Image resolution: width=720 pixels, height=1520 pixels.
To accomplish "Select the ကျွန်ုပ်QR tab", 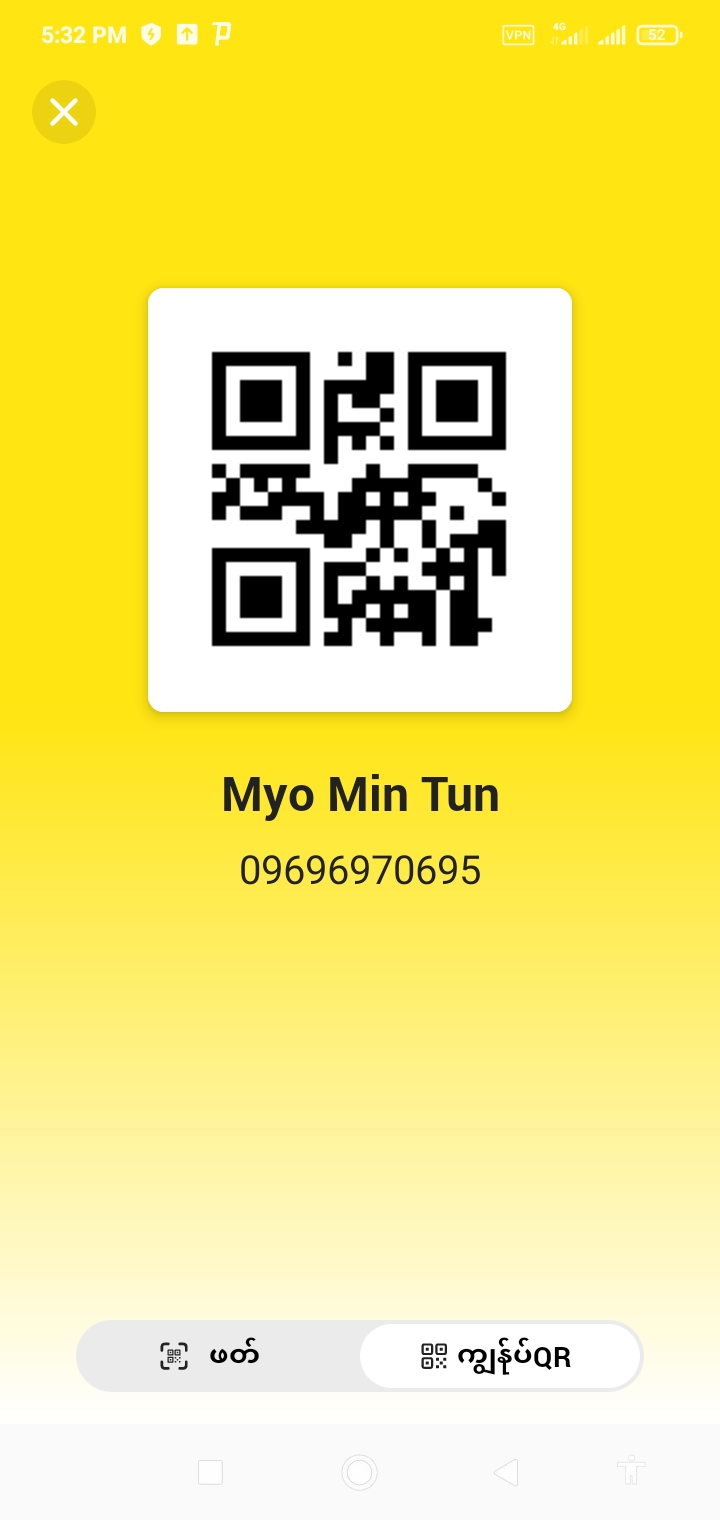I will click(499, 1356).
